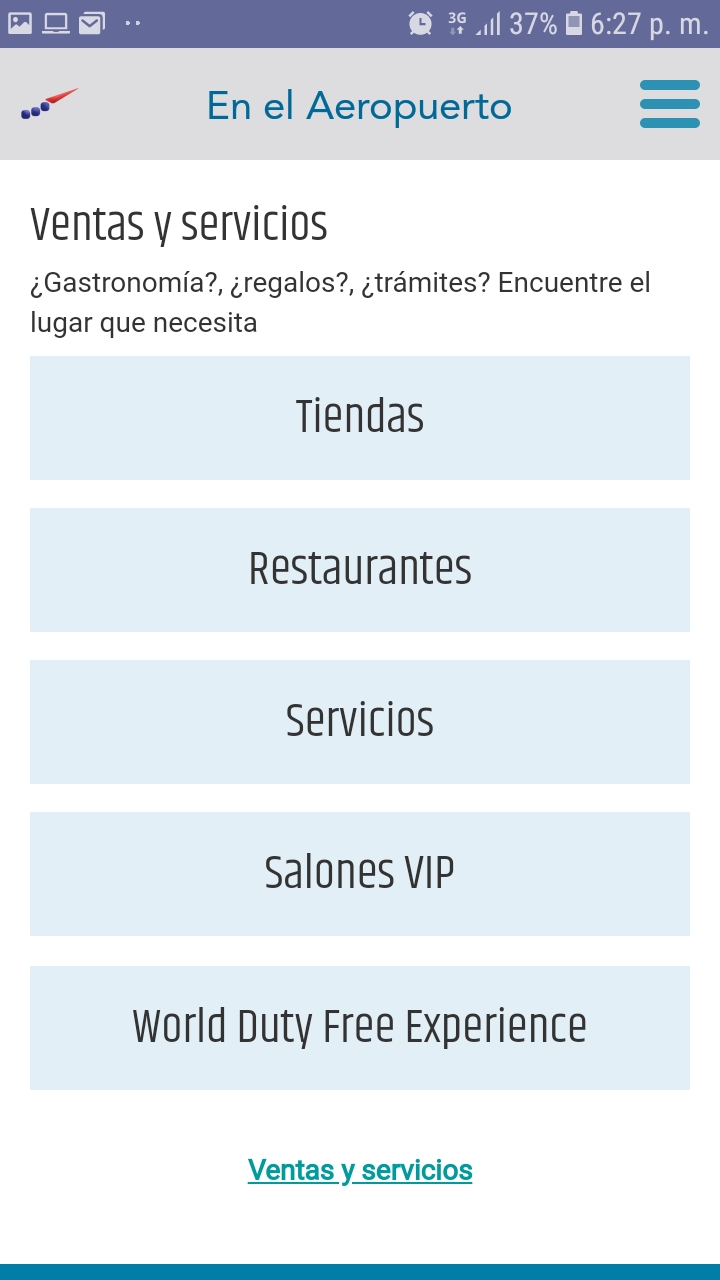This screenshot has width=720, height=1280.
Task: Open the Tiendas section
Action: coord(360,418)
